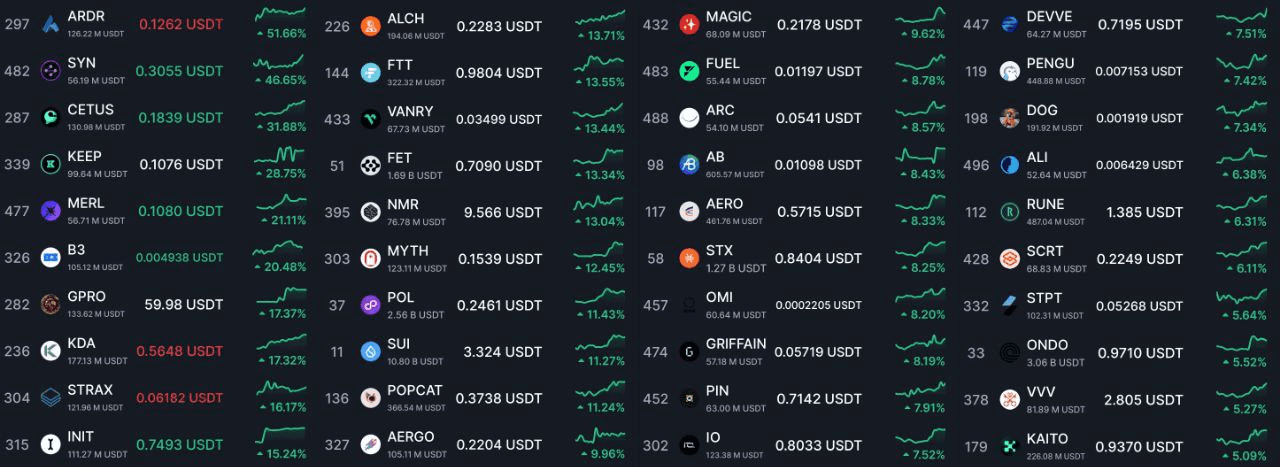
Task: Open the INIT coin row
Action: [81, 437]
